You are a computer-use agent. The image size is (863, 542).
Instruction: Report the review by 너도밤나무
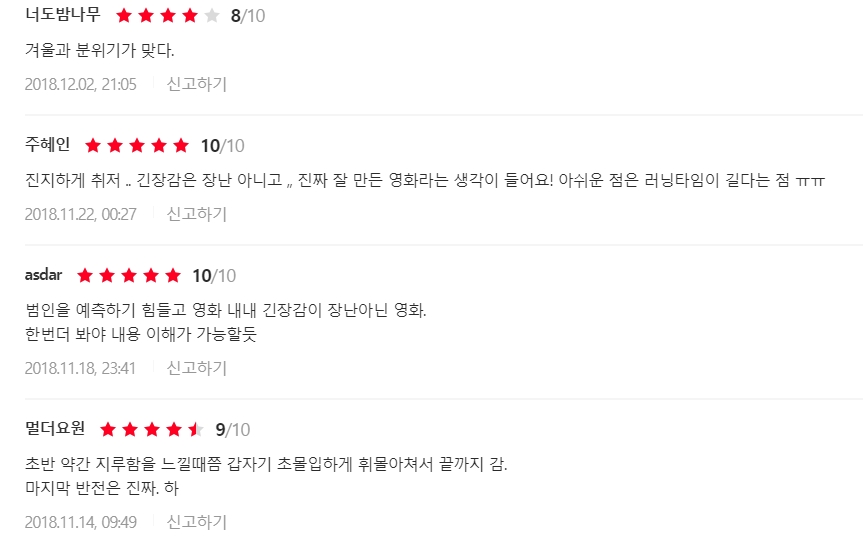pos(196,84)
